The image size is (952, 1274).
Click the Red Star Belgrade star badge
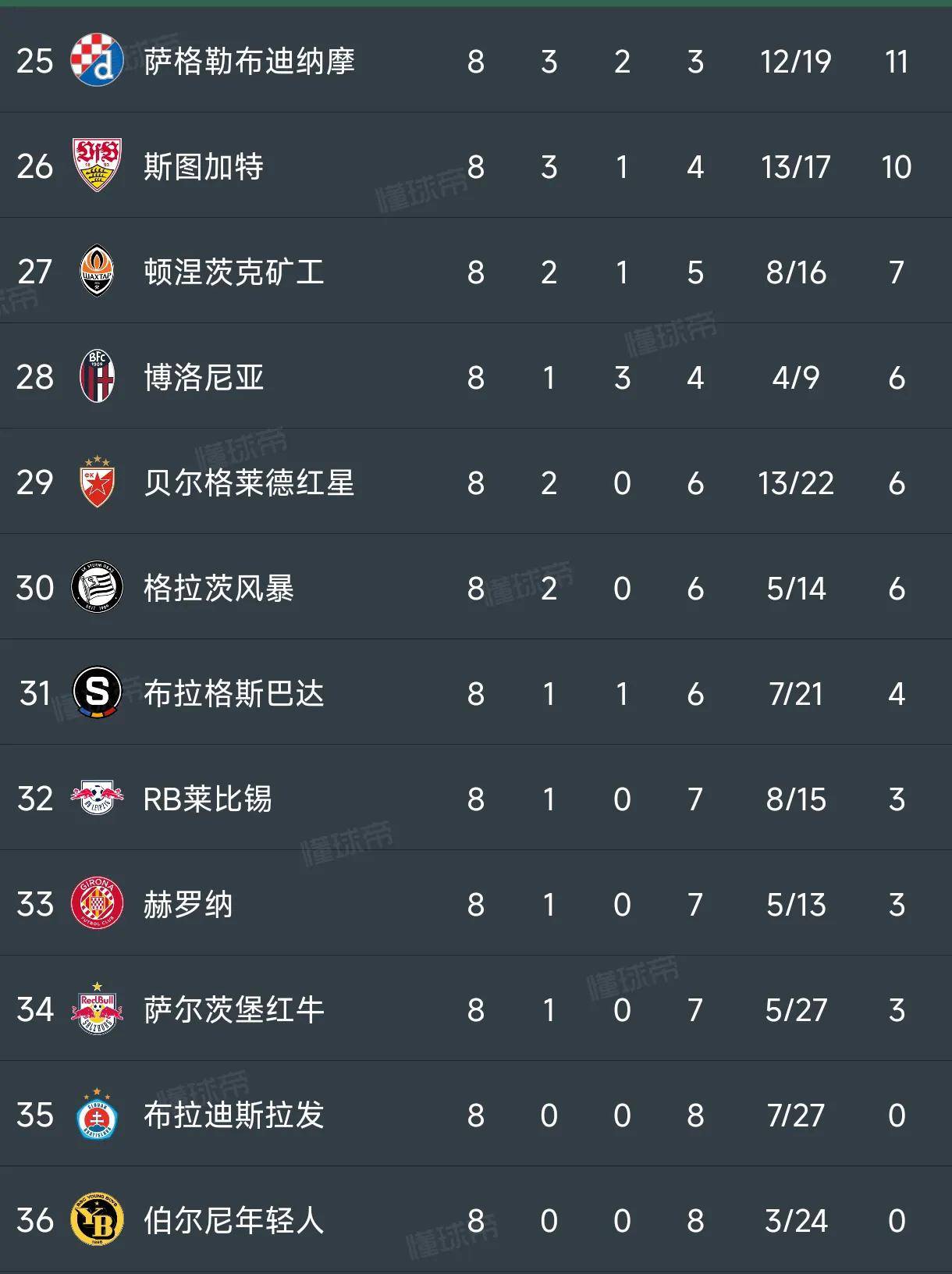[97, 483]
